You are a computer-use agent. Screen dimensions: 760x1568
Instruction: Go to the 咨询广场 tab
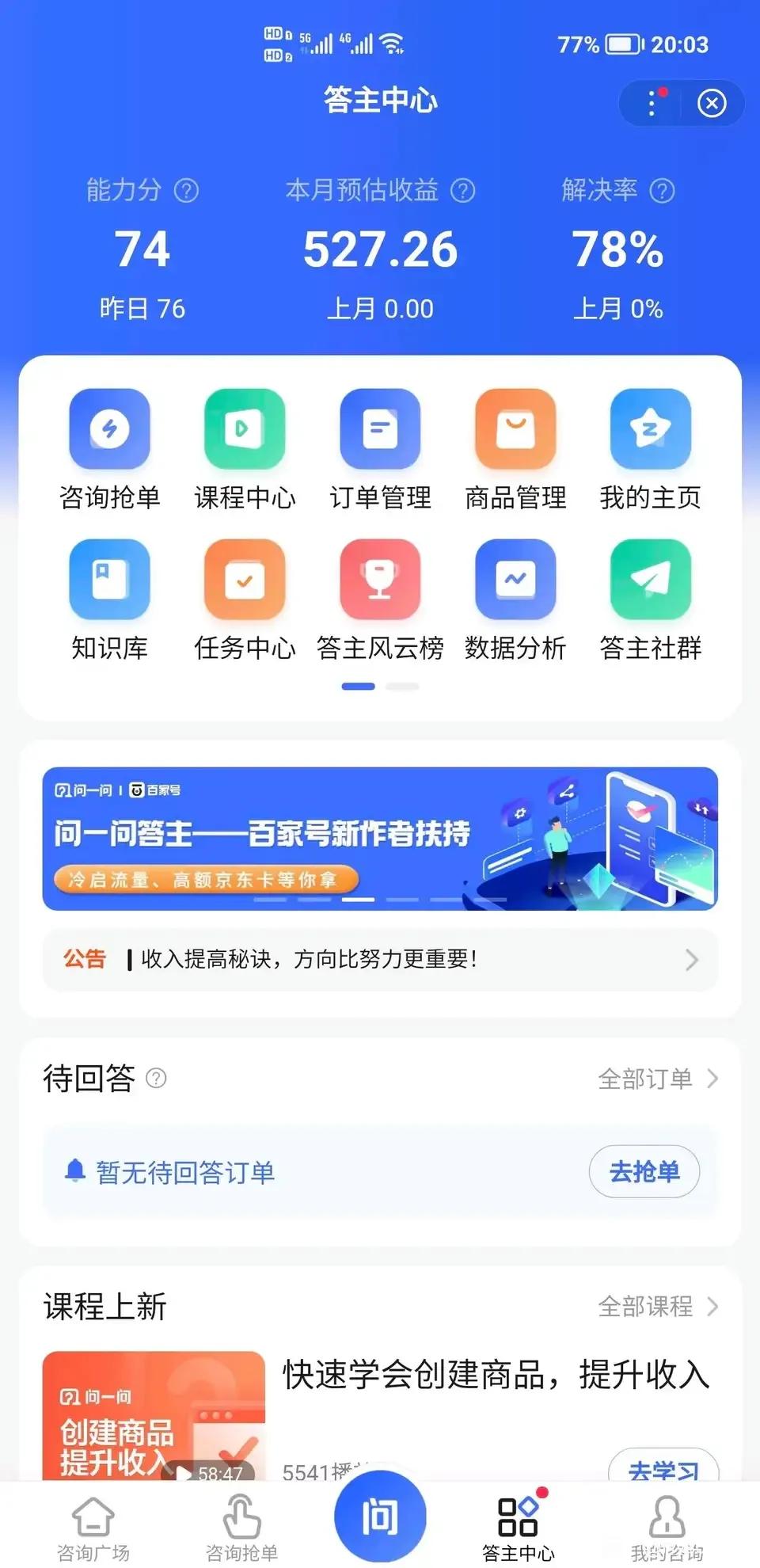click(93, 1520)
